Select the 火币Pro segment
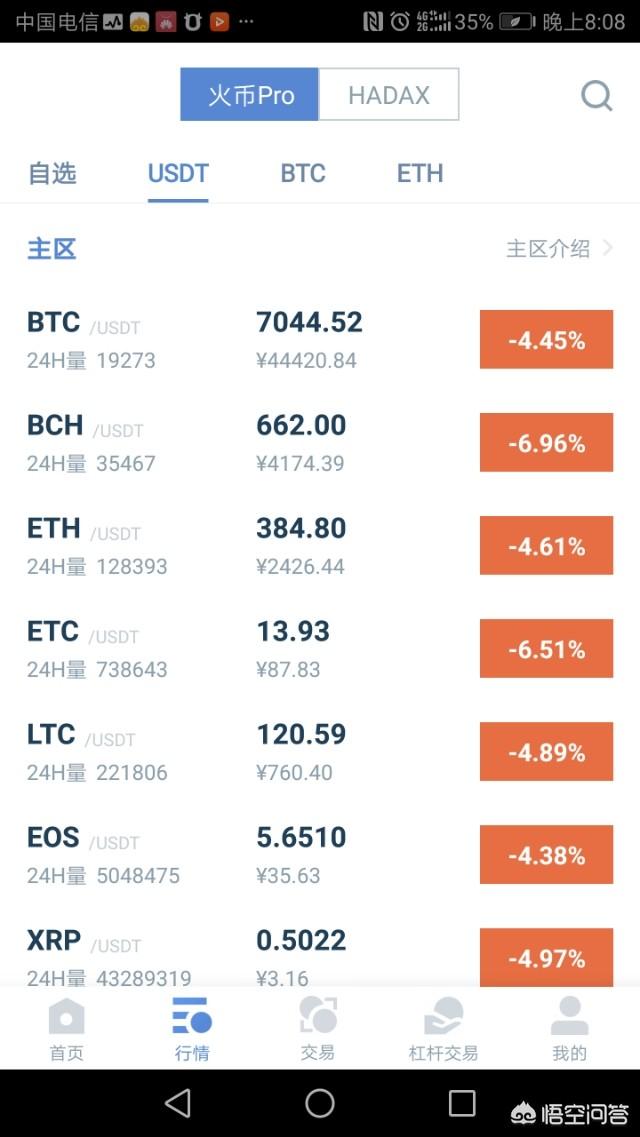The height and width of the screenshot is (1137, 640). (x=250, y=95)
